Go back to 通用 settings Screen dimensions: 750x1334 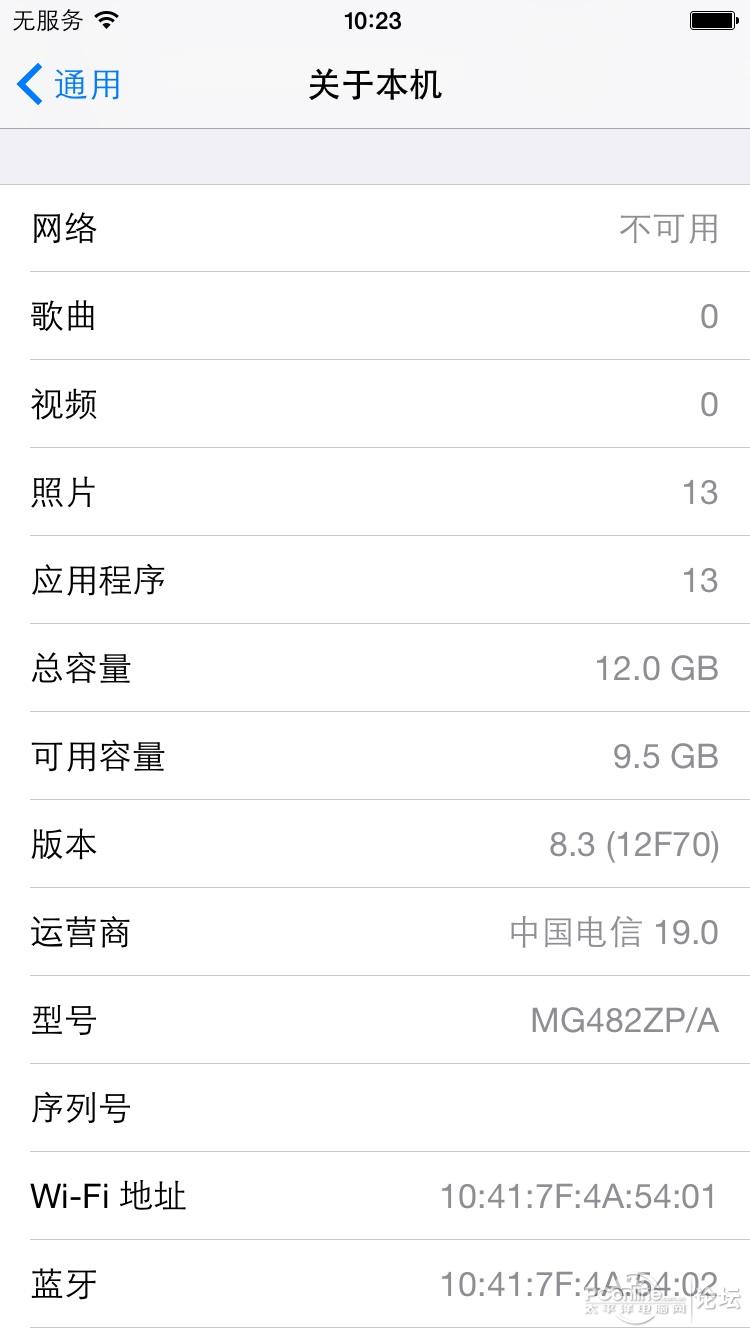coord(69,85)
